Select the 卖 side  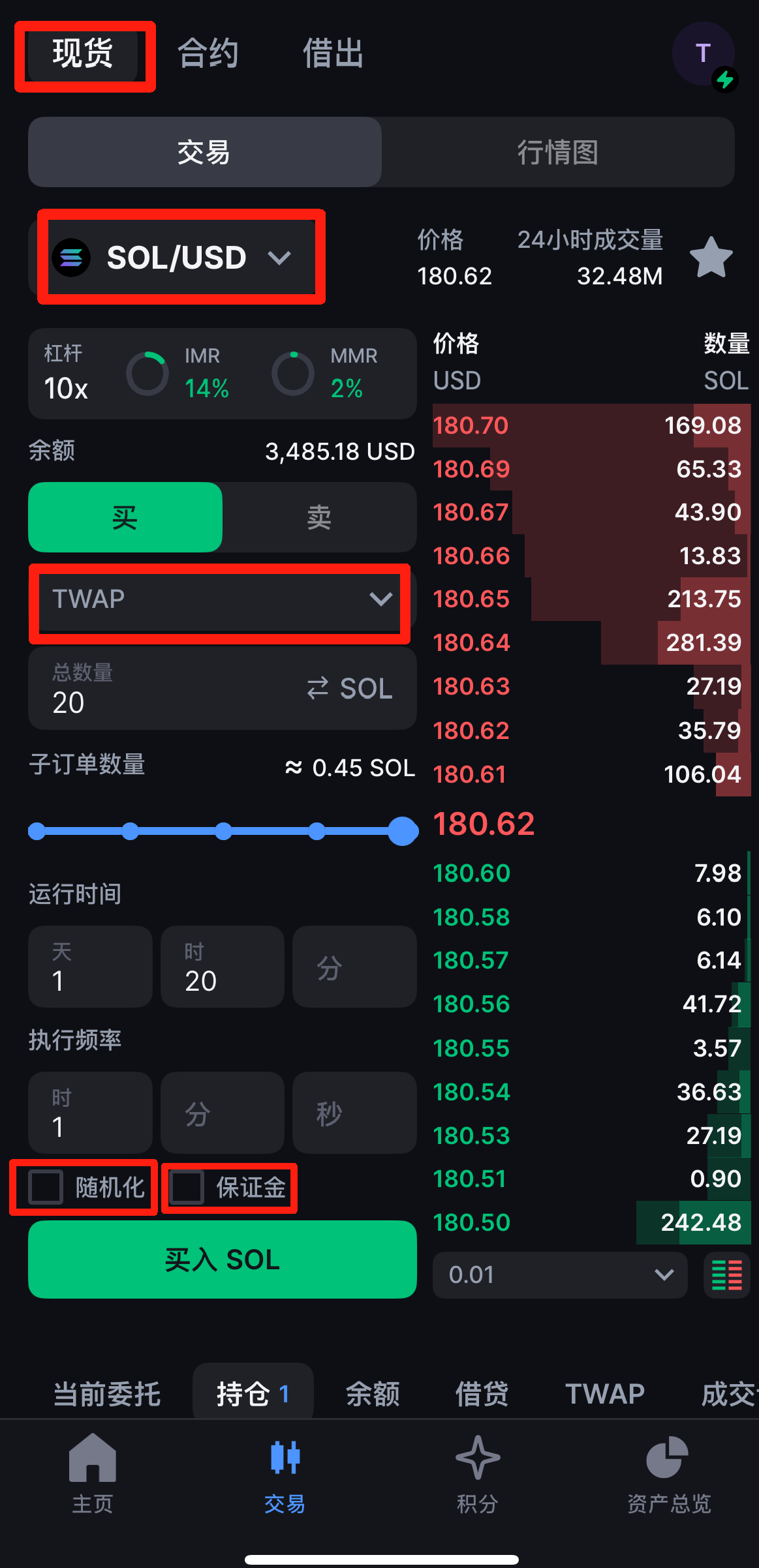click(x=319, y=517)
